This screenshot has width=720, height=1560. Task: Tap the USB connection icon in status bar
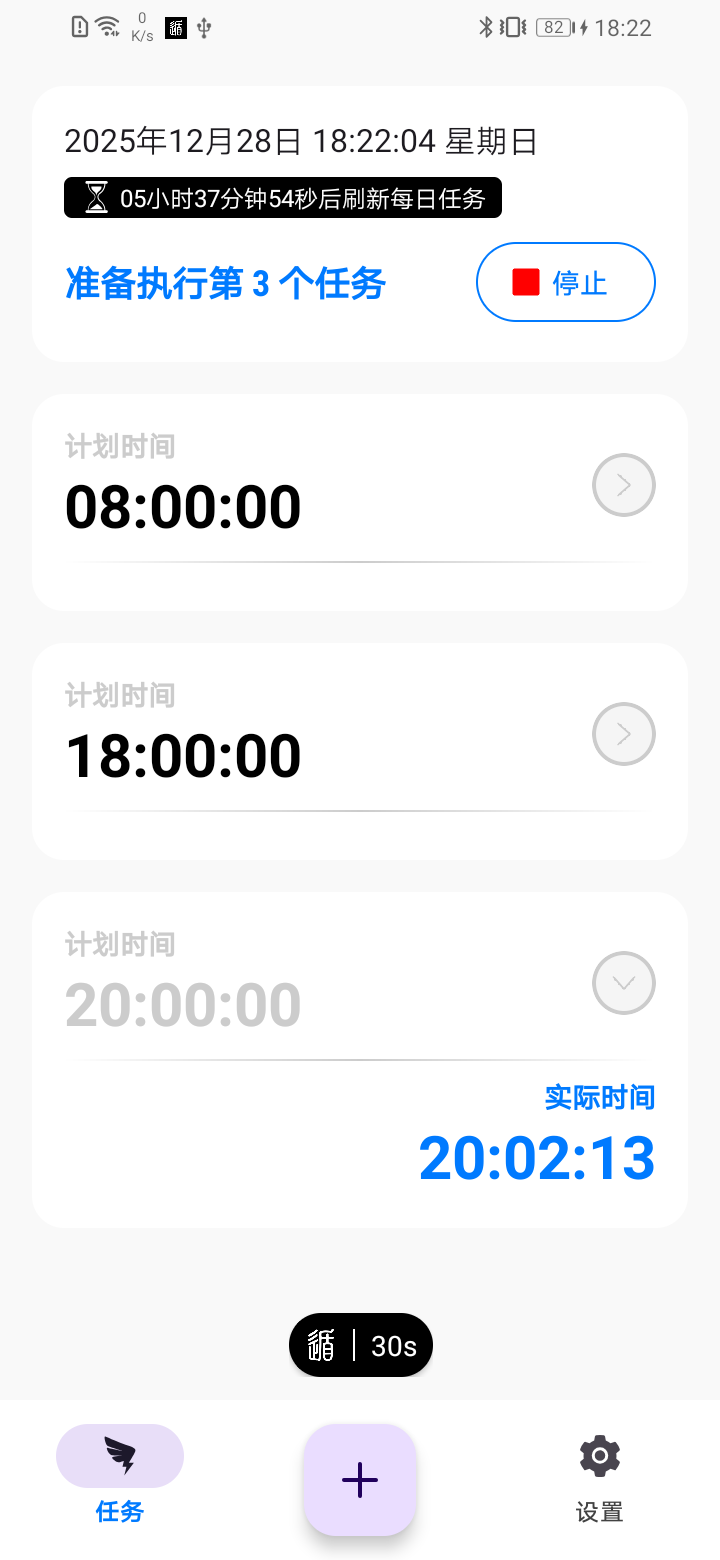pos(203,28)
